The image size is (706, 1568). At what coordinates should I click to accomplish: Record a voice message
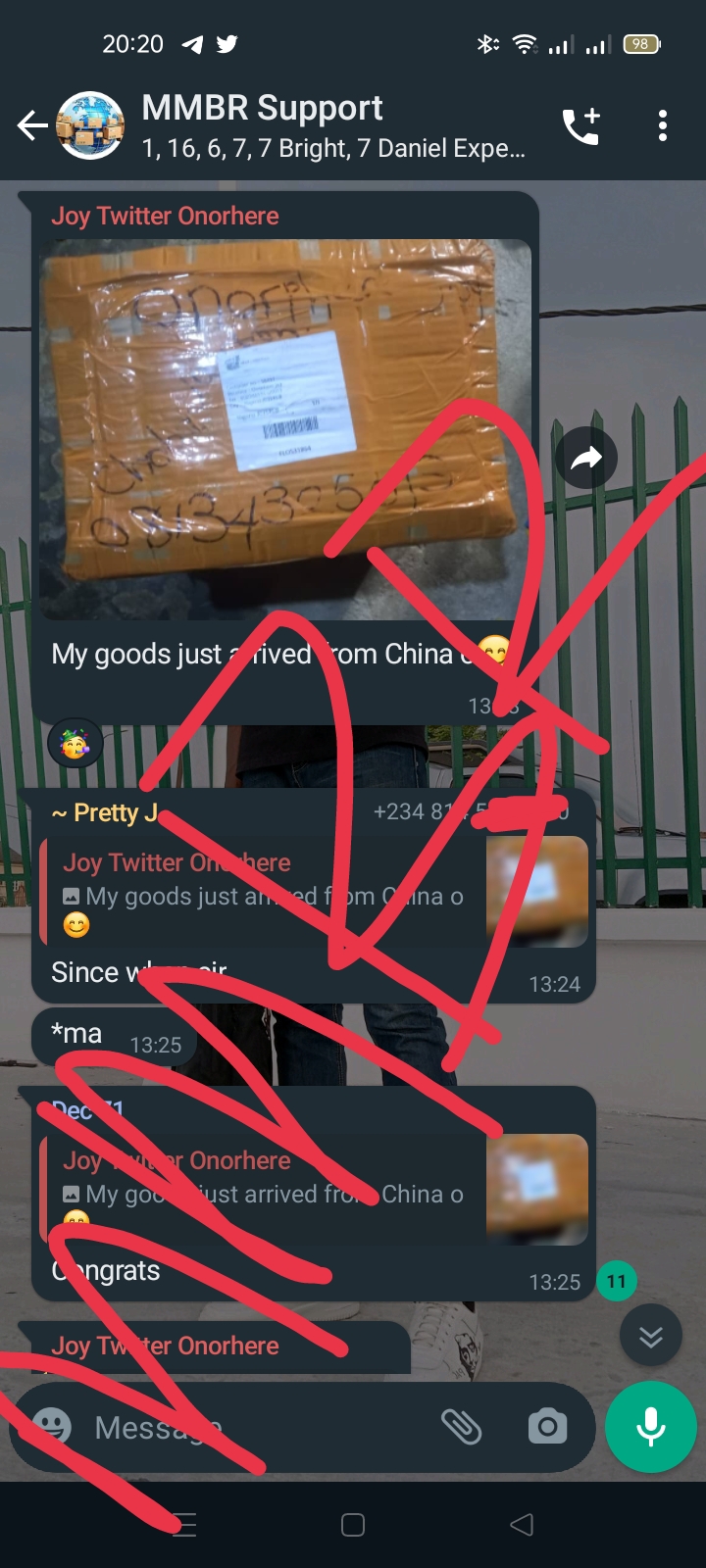tap(651, 1427)
